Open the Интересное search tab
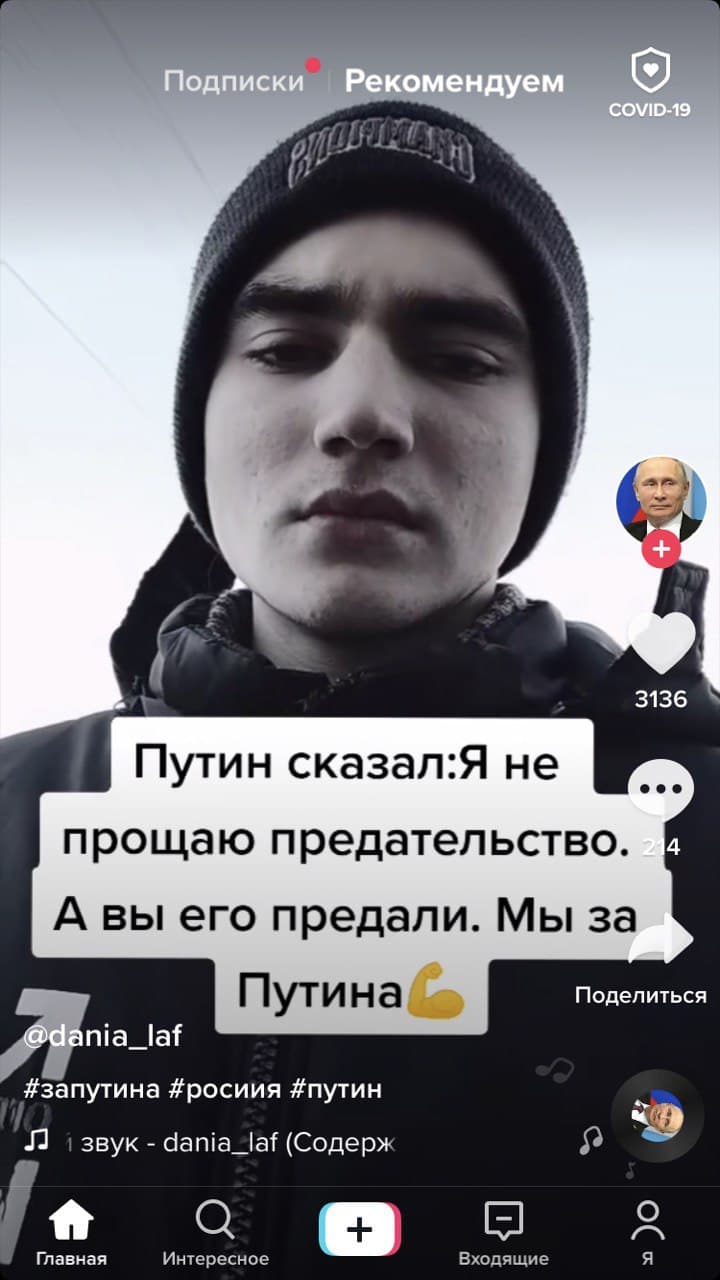 point(215,1232)
